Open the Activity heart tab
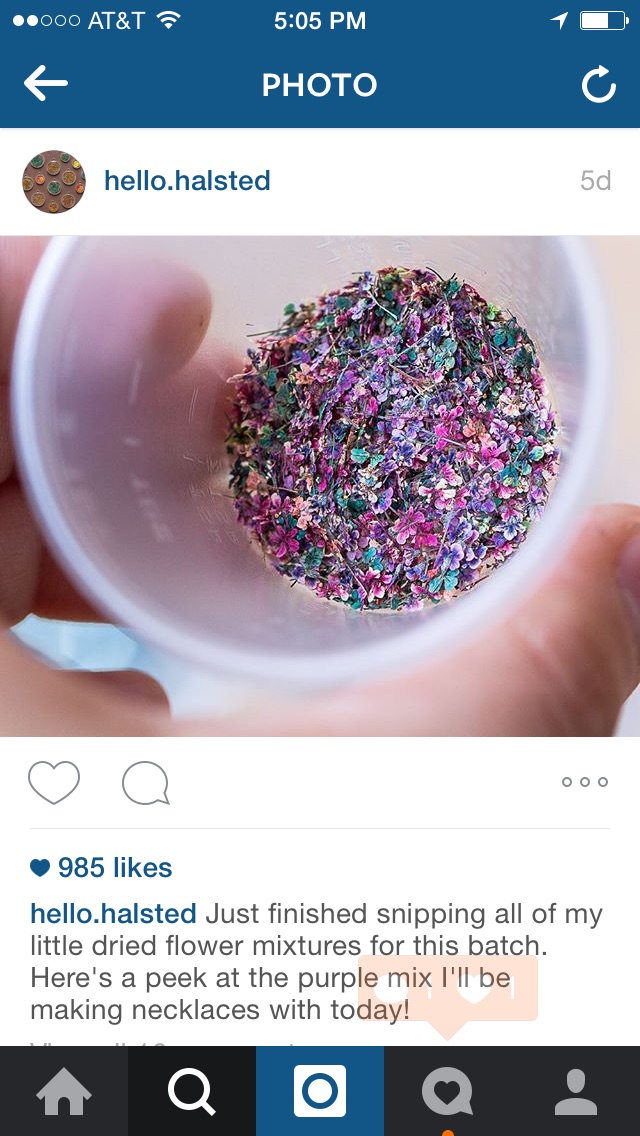The image size is (640, 1136). (x=448, y=1091)
